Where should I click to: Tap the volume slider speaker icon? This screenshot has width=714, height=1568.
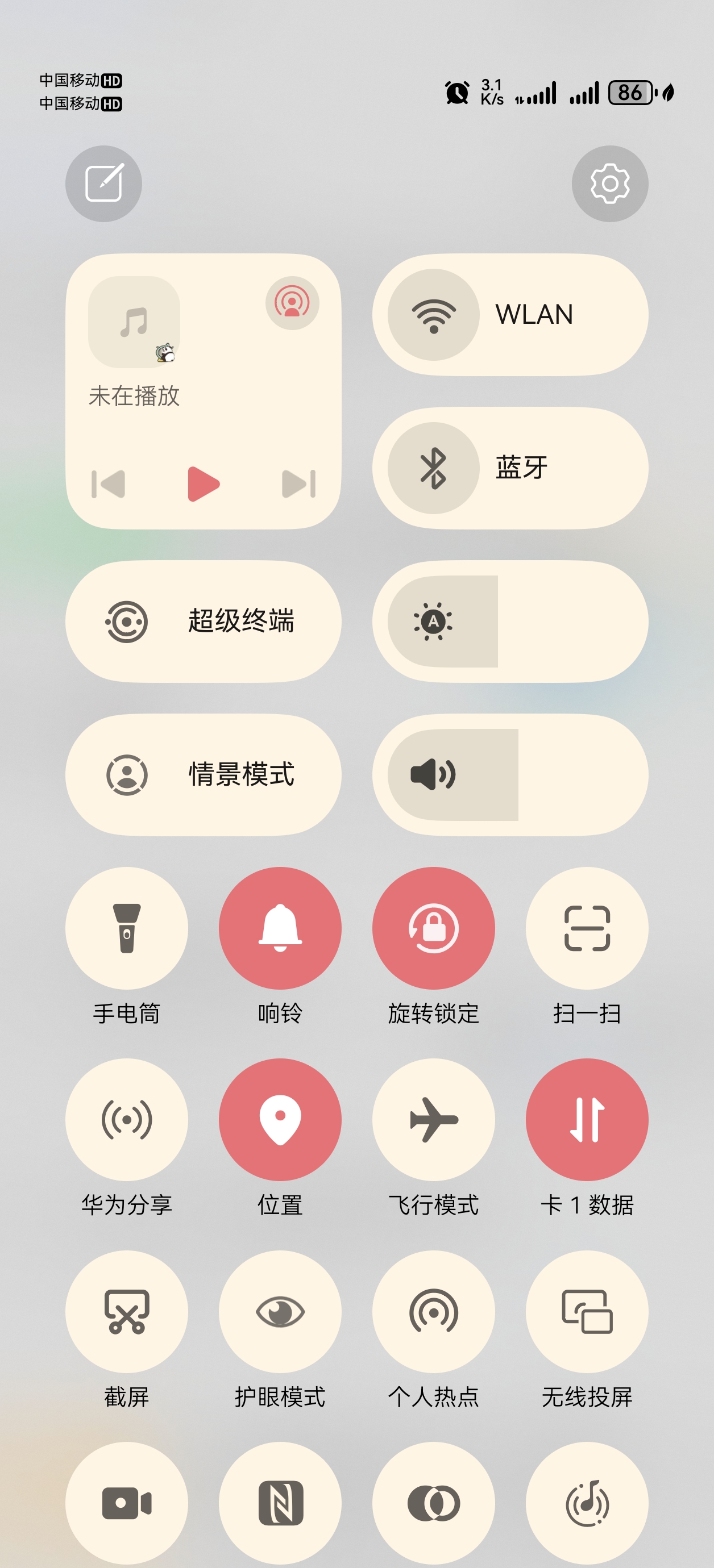point(433,775)
